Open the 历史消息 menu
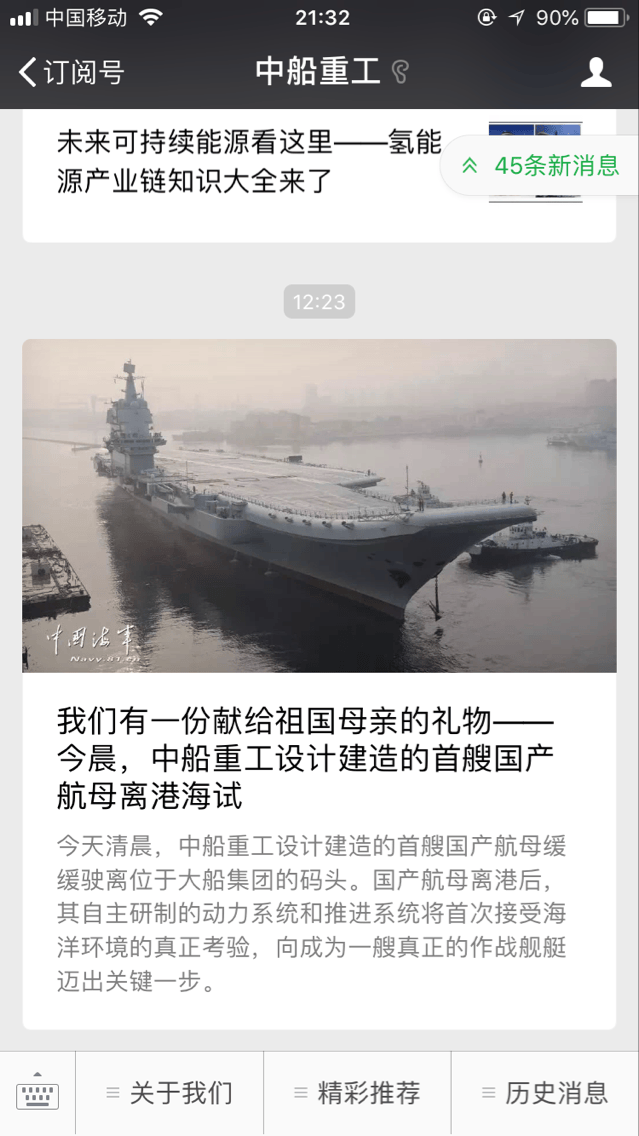639x1136 pixels. [545, 1093]
